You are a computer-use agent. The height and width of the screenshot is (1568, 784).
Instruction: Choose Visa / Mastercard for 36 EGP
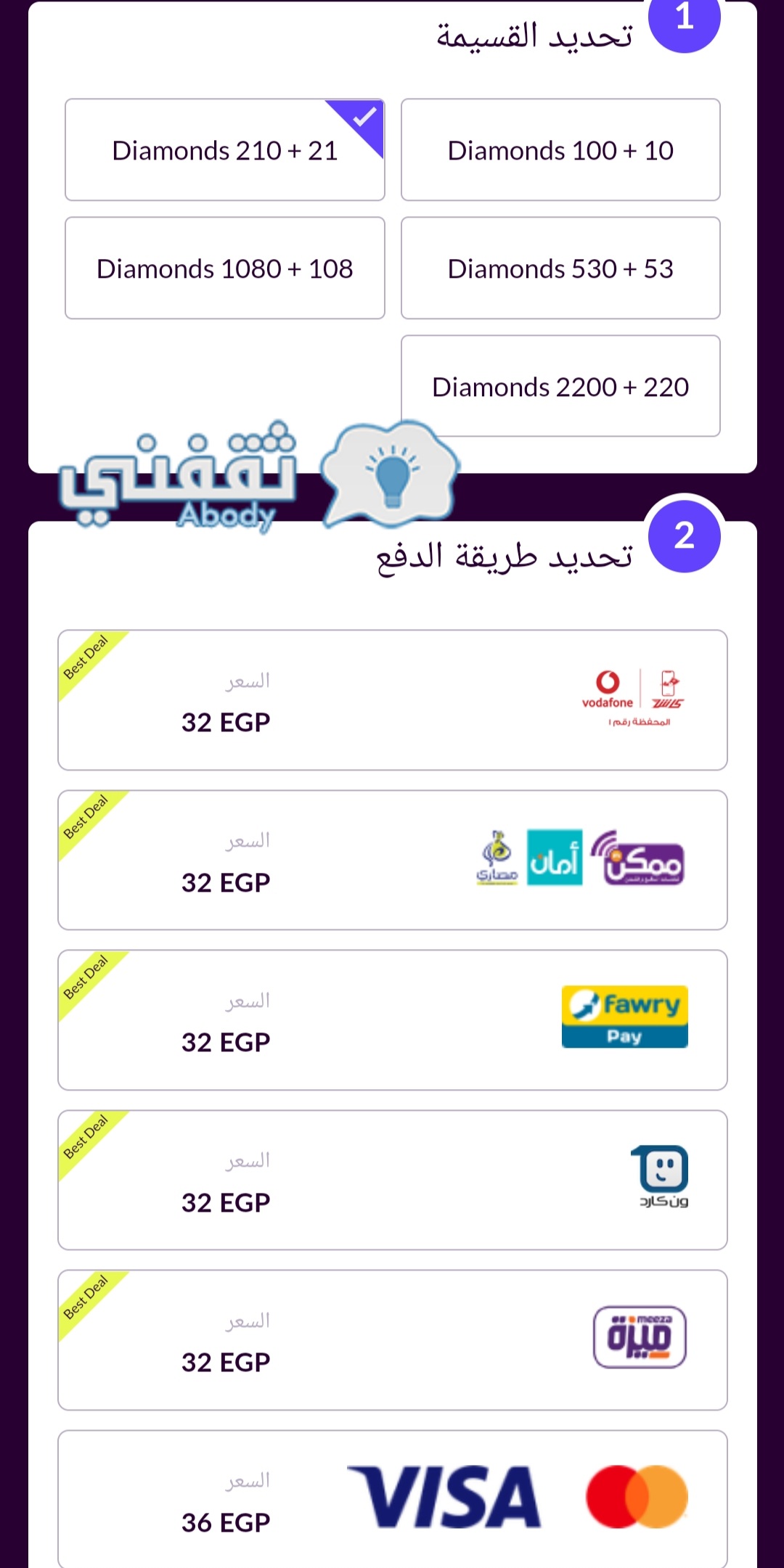coord(393,1499)
